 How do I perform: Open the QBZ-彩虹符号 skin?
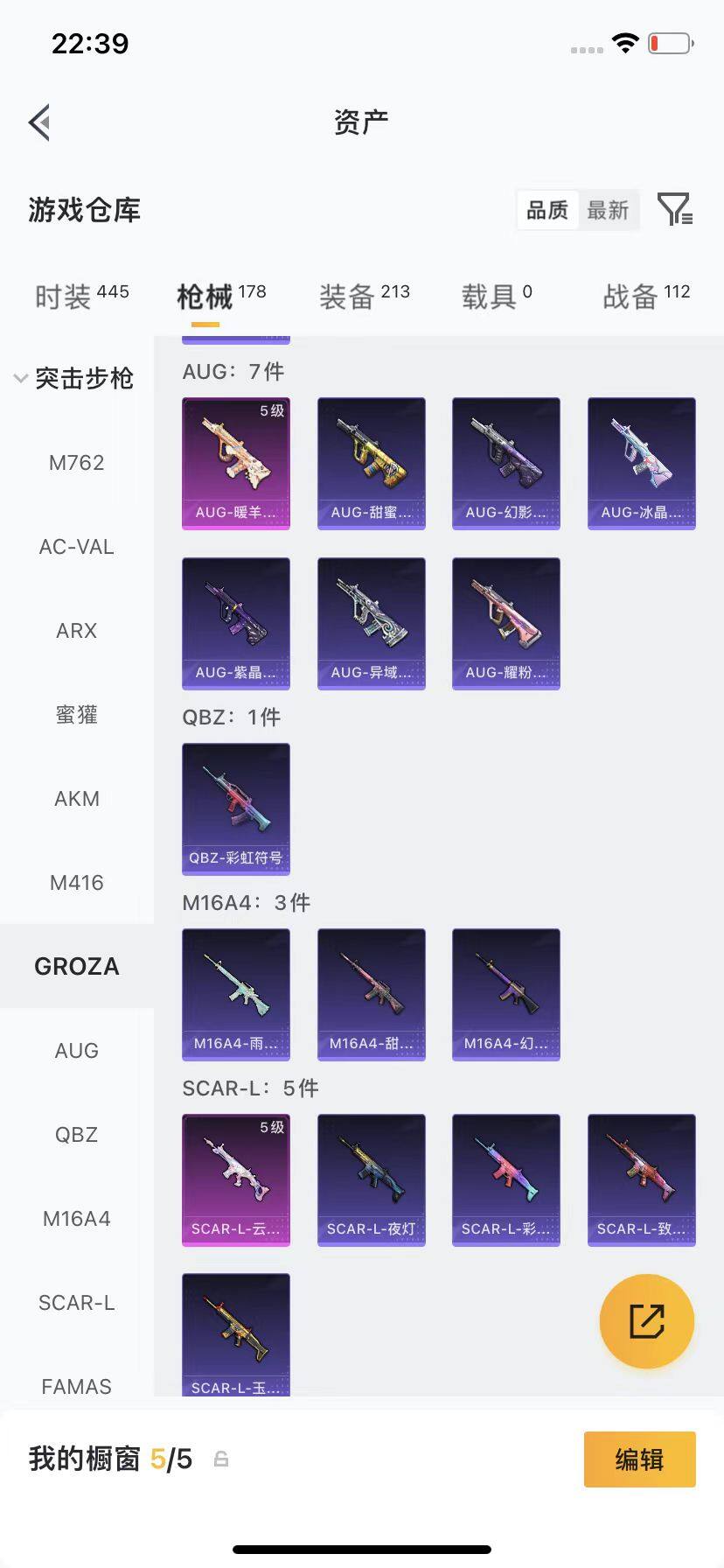[x=236, y=809]
